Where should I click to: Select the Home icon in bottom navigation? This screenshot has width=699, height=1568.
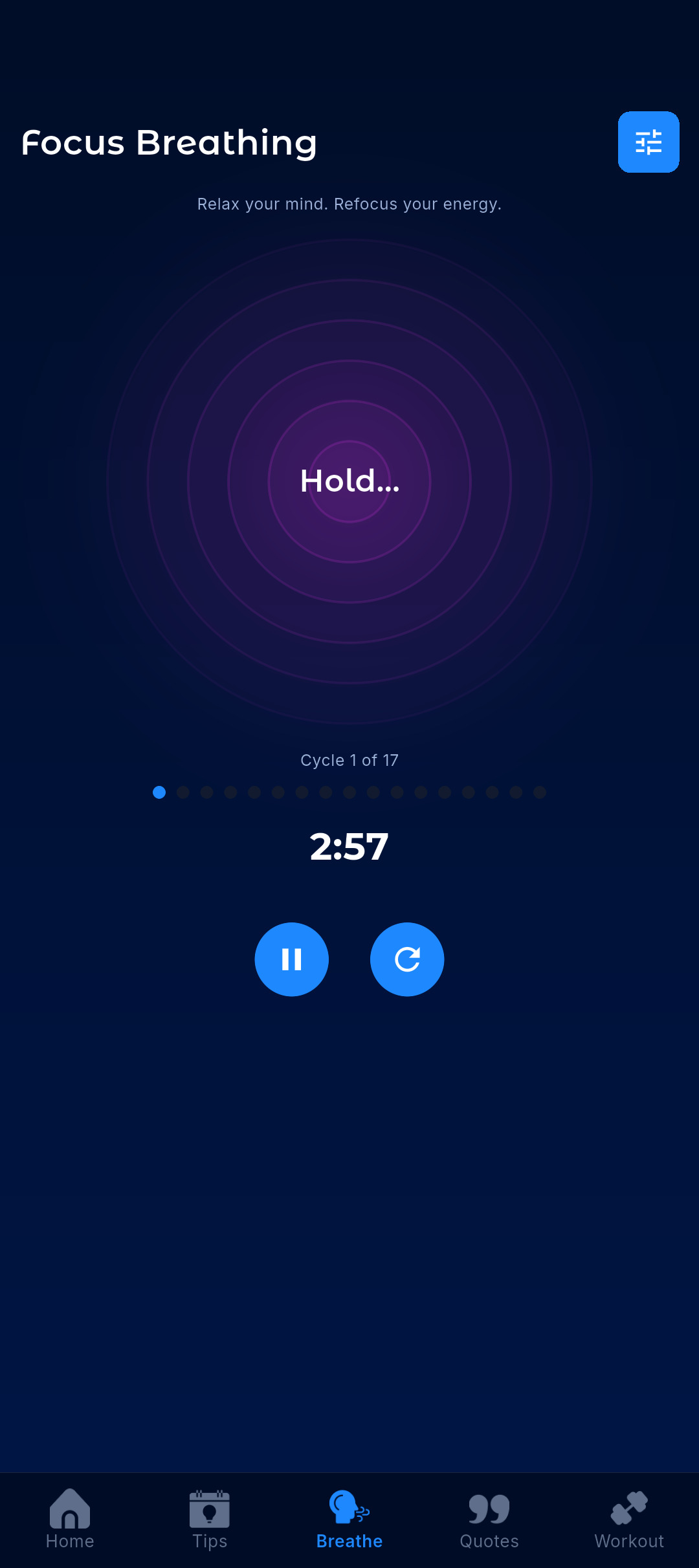(x=69, y=1510)
